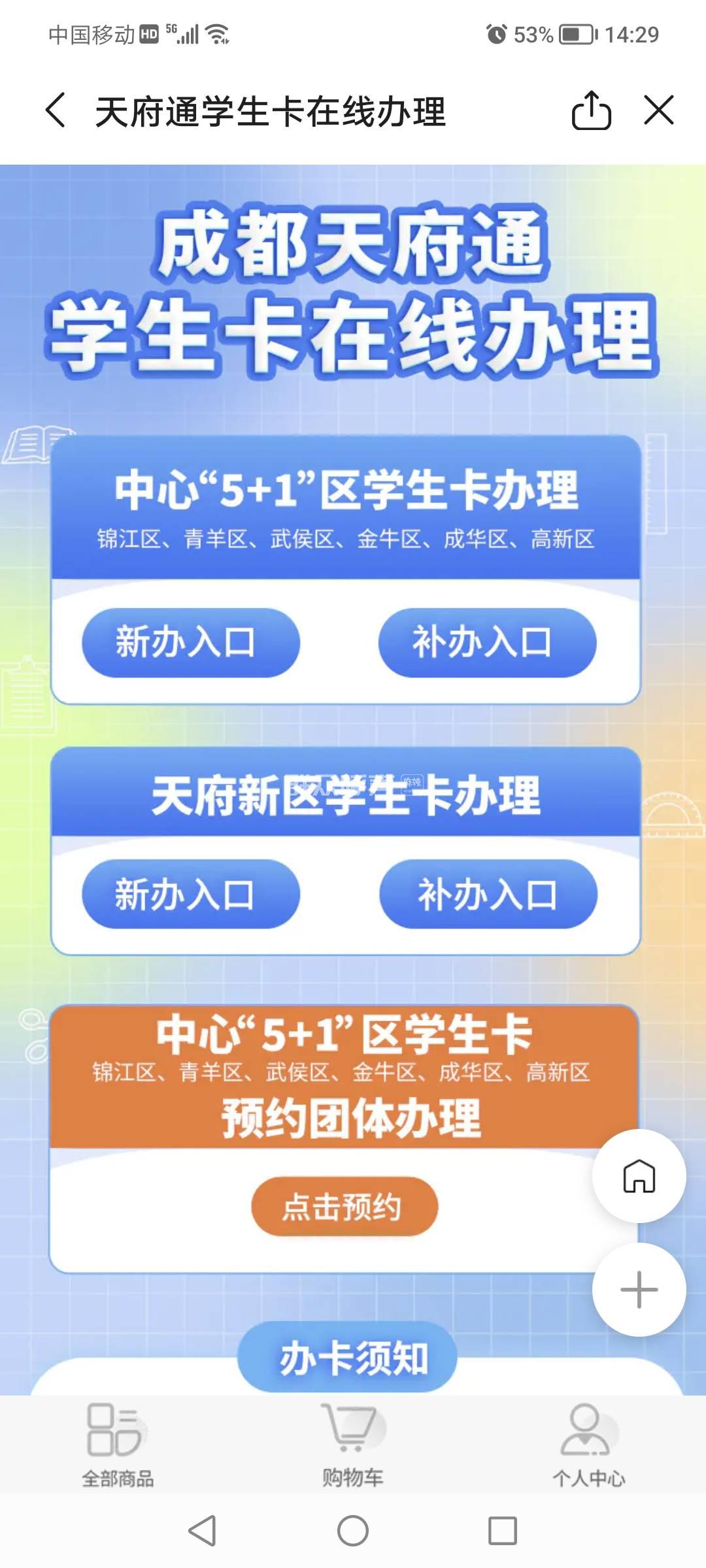Expand the floating plus button

pyautogui.click(x=639, y=1290)
